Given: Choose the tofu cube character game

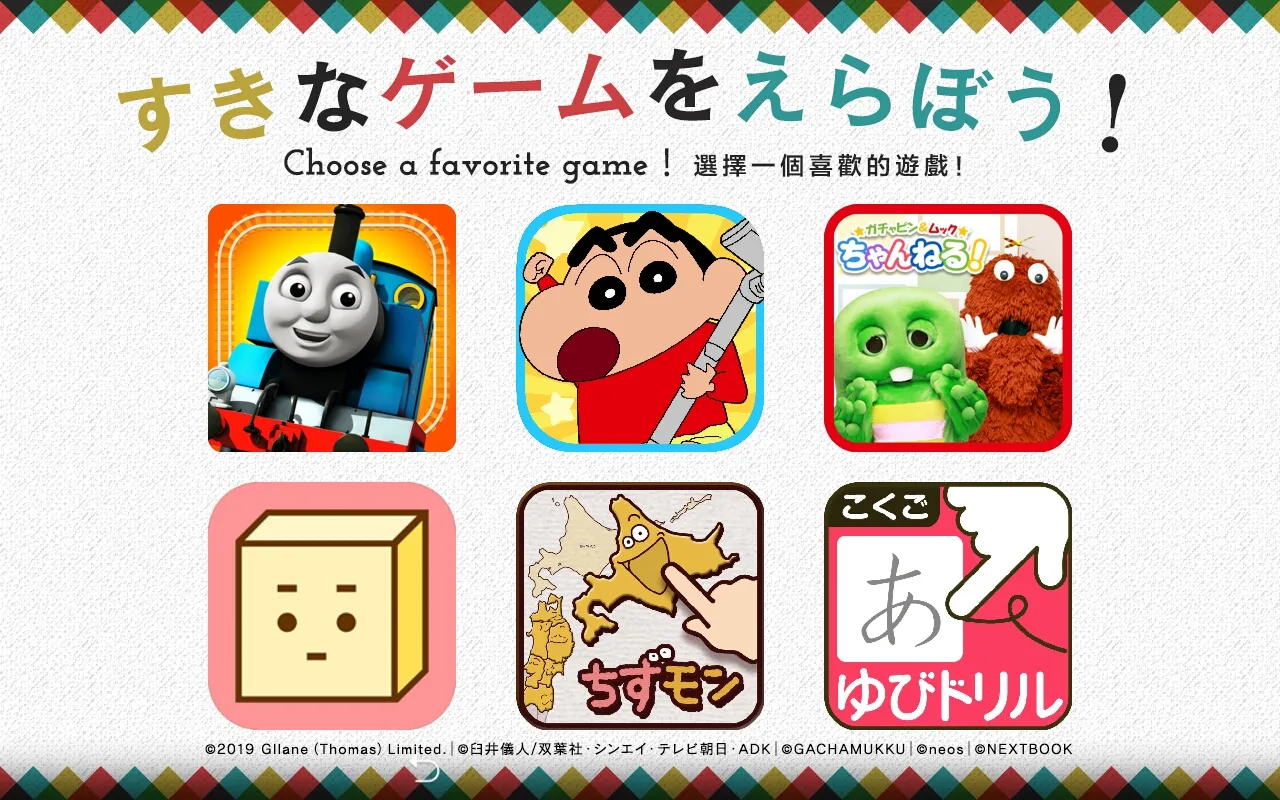Looking at the screenshot, I should [x=332, y=606].
